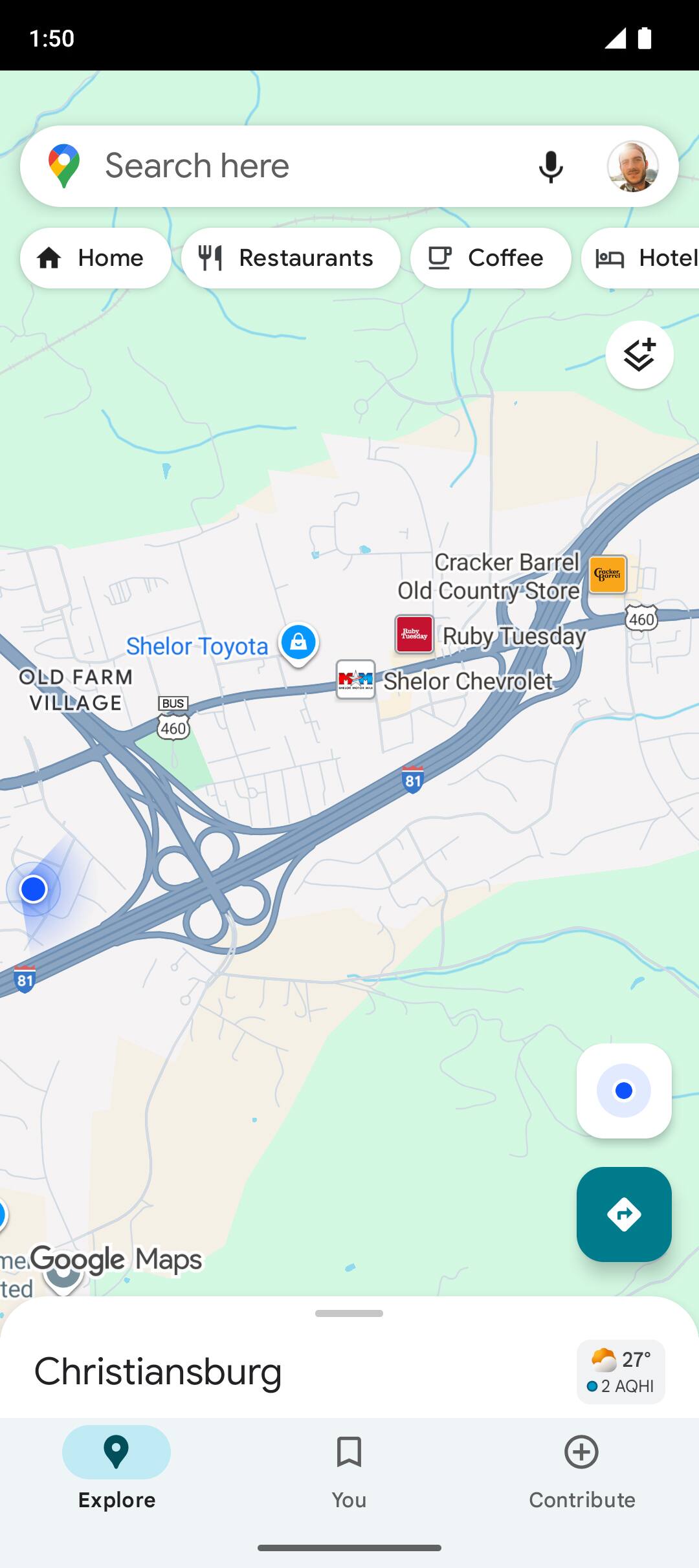This screenshot has height=1568, width=699.
Task: Open the account profile picture
Action: (632, 166)
